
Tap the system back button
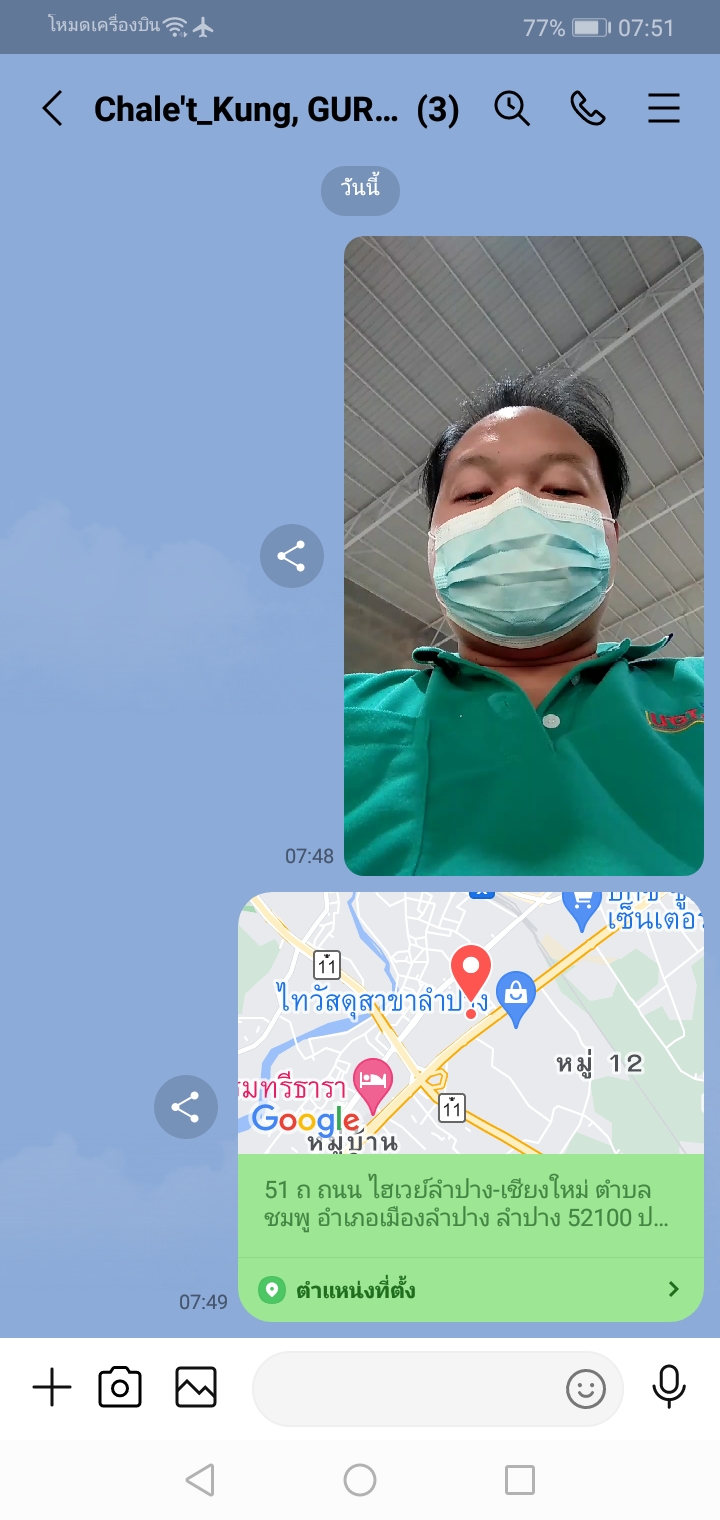pos(200,1480)
